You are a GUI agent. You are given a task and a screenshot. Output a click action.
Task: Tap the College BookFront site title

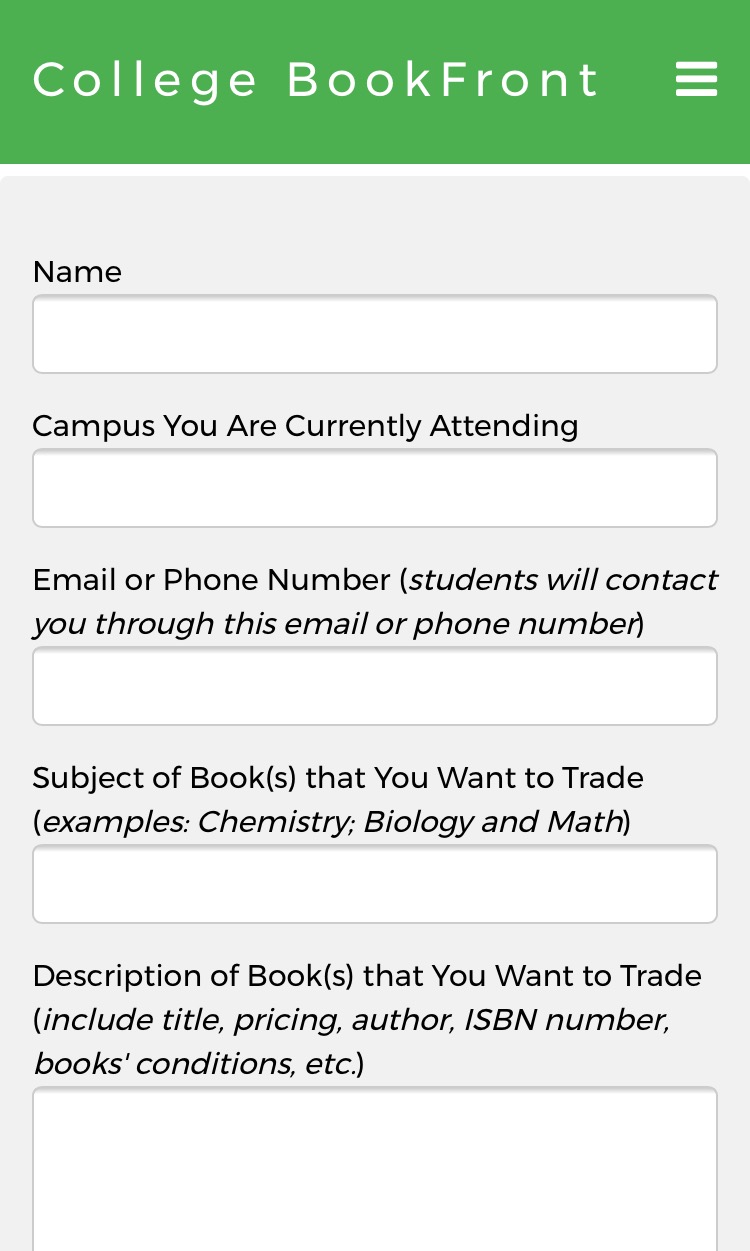coord(316,80)
